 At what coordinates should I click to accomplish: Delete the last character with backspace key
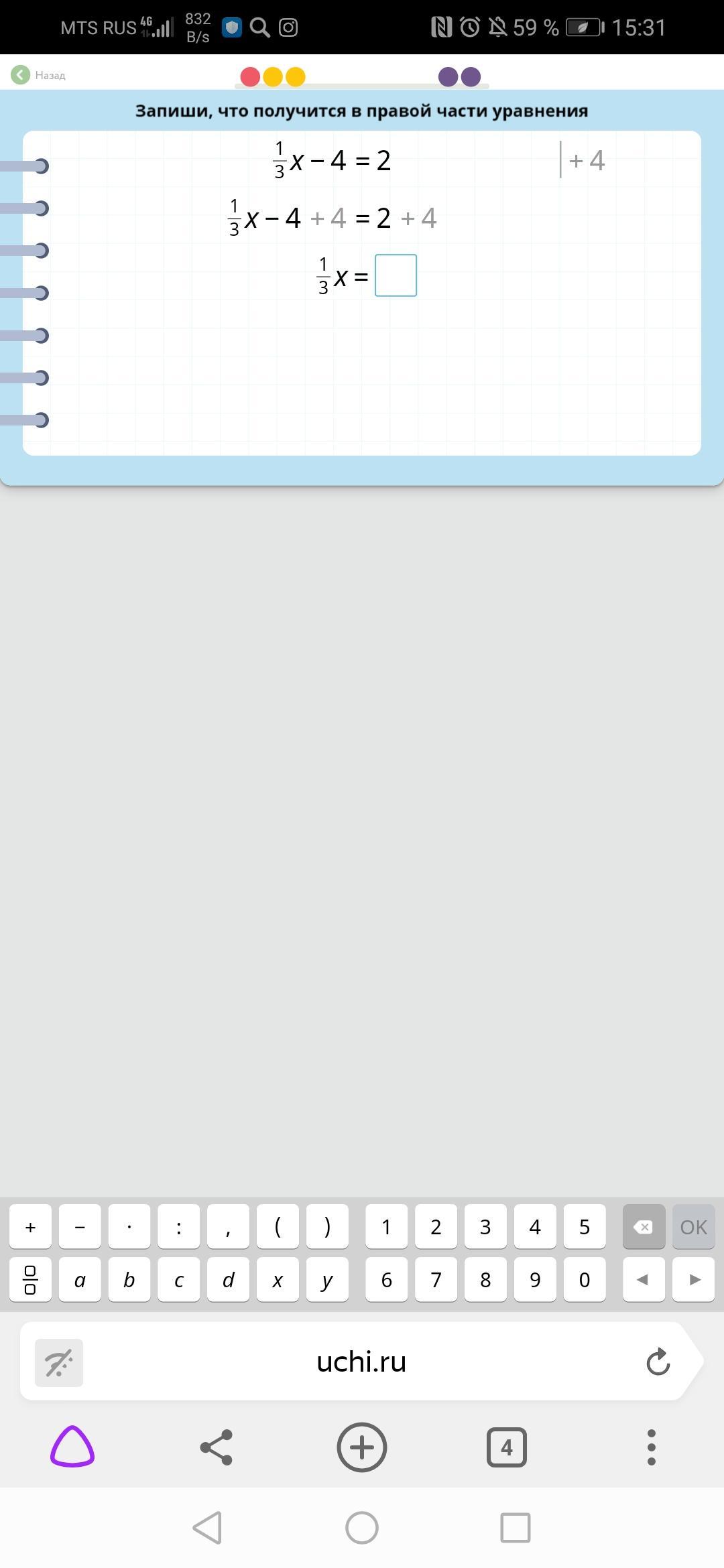tap(644, 1227)
